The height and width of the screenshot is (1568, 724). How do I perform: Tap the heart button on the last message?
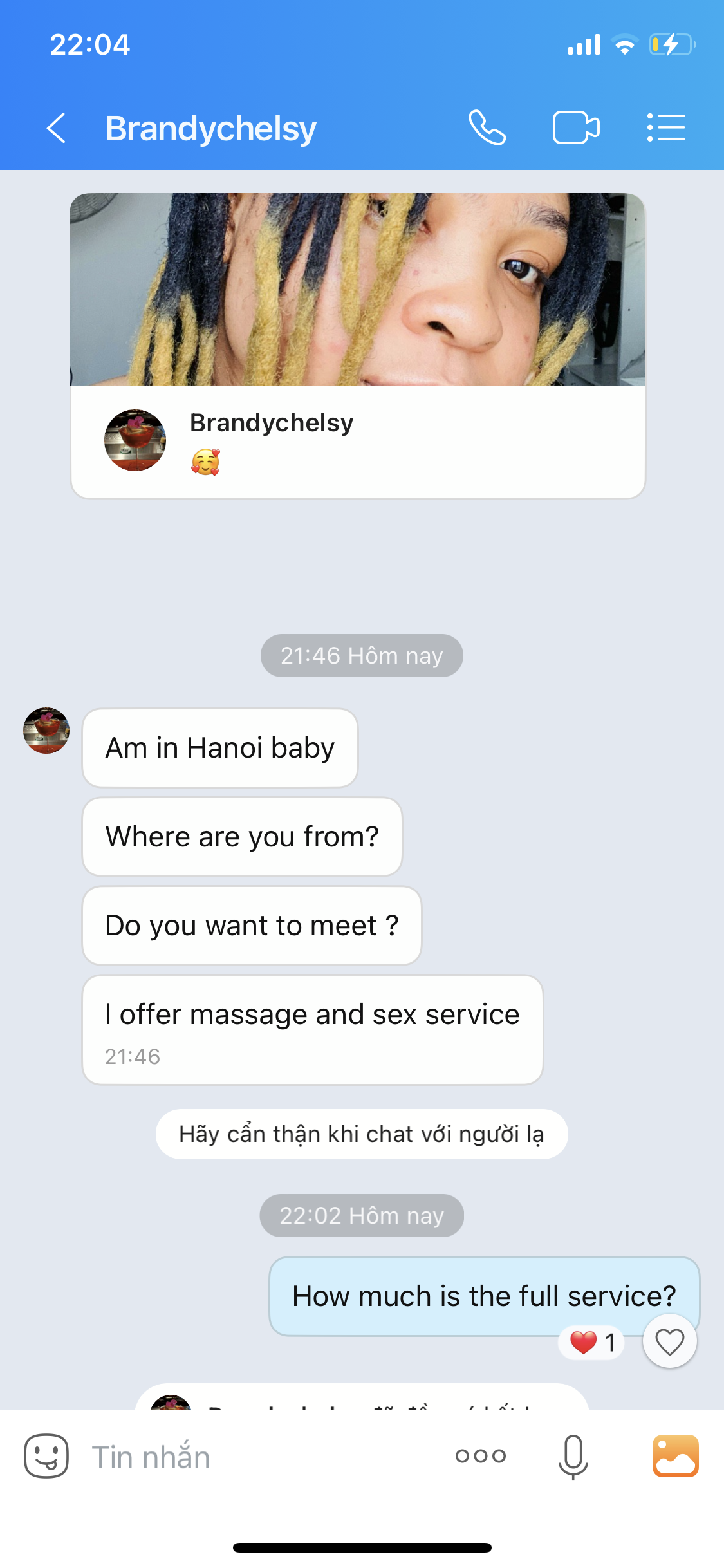[669, 1342]
